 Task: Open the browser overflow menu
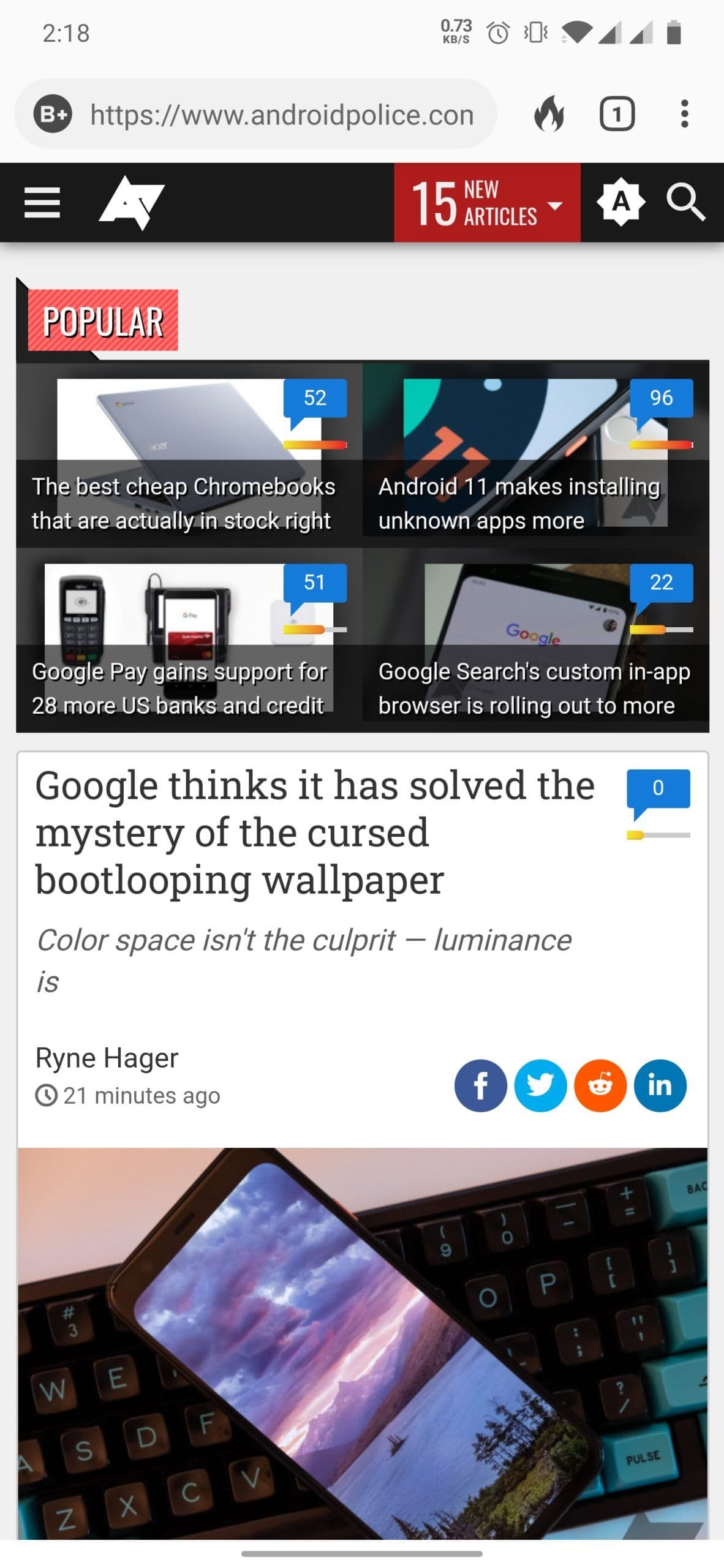point(684,114)
